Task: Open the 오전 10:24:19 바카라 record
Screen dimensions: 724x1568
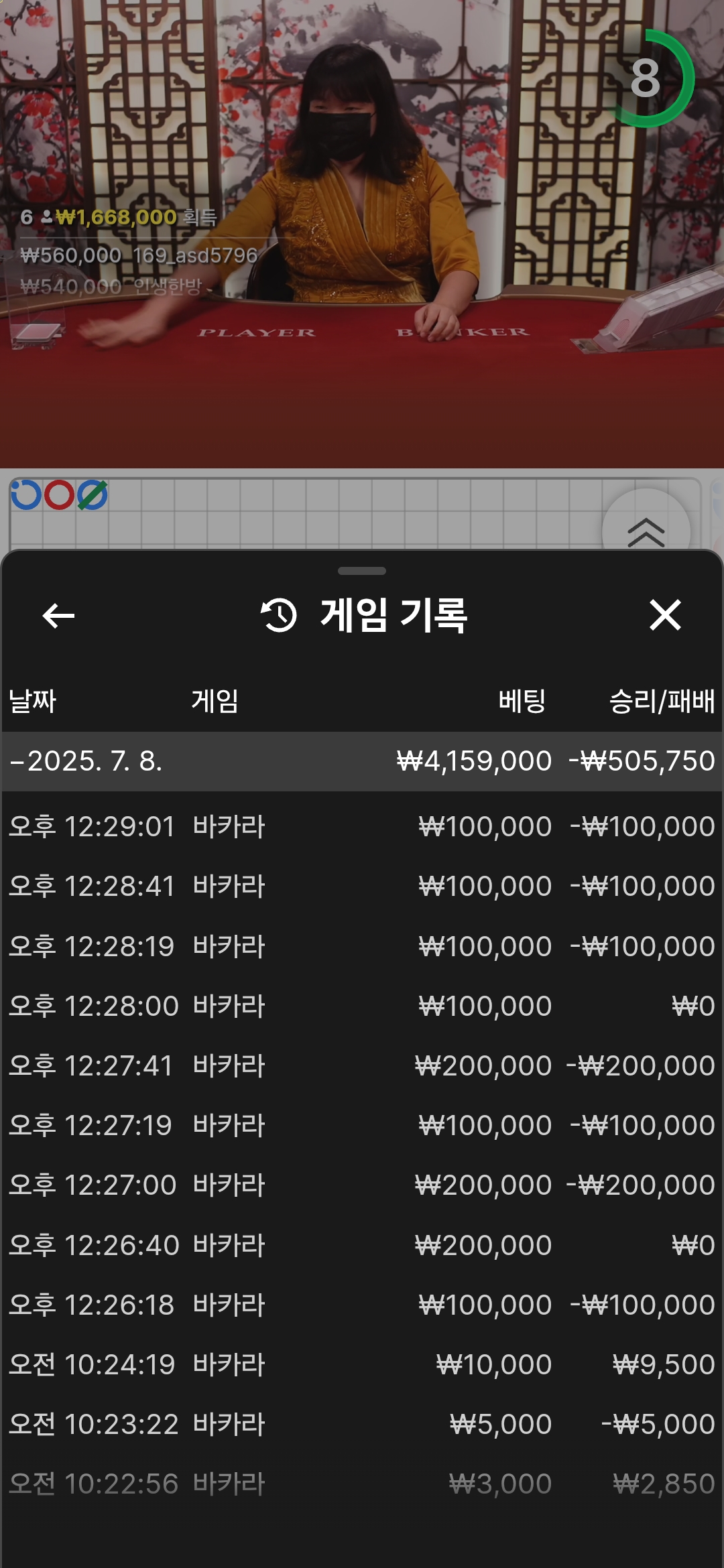Action: coord(362,1364)
